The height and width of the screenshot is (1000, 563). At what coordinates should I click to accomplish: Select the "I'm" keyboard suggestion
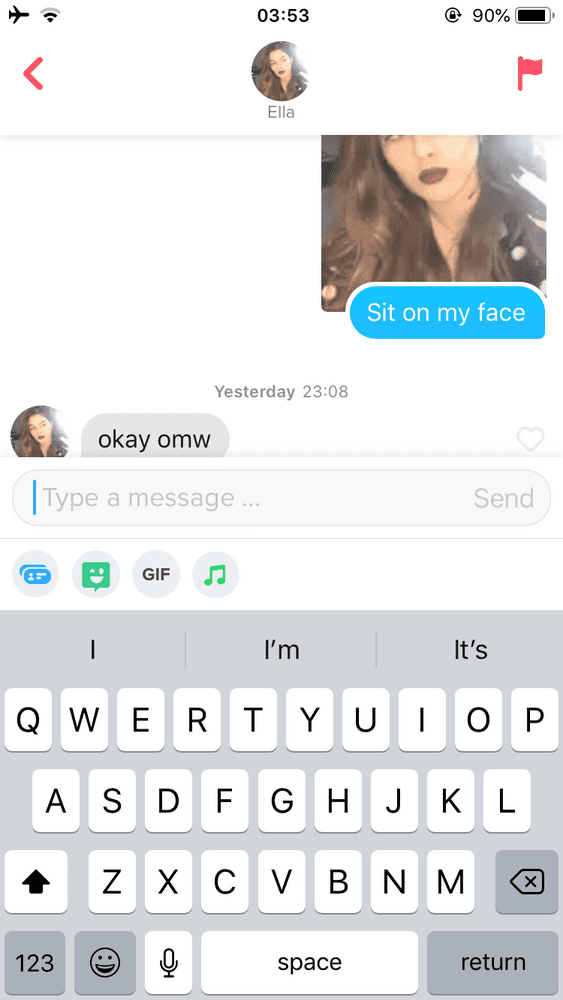(281, 650)
